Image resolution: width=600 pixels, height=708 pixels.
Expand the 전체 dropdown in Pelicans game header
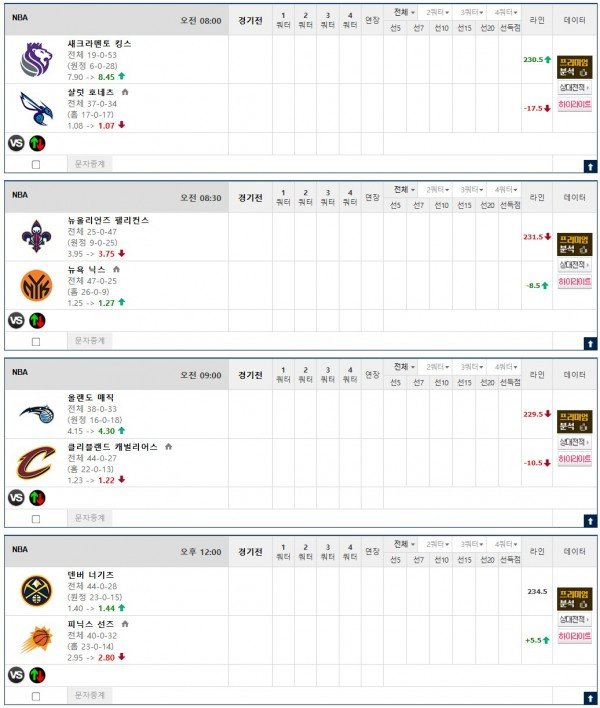[x=403, y=189]
